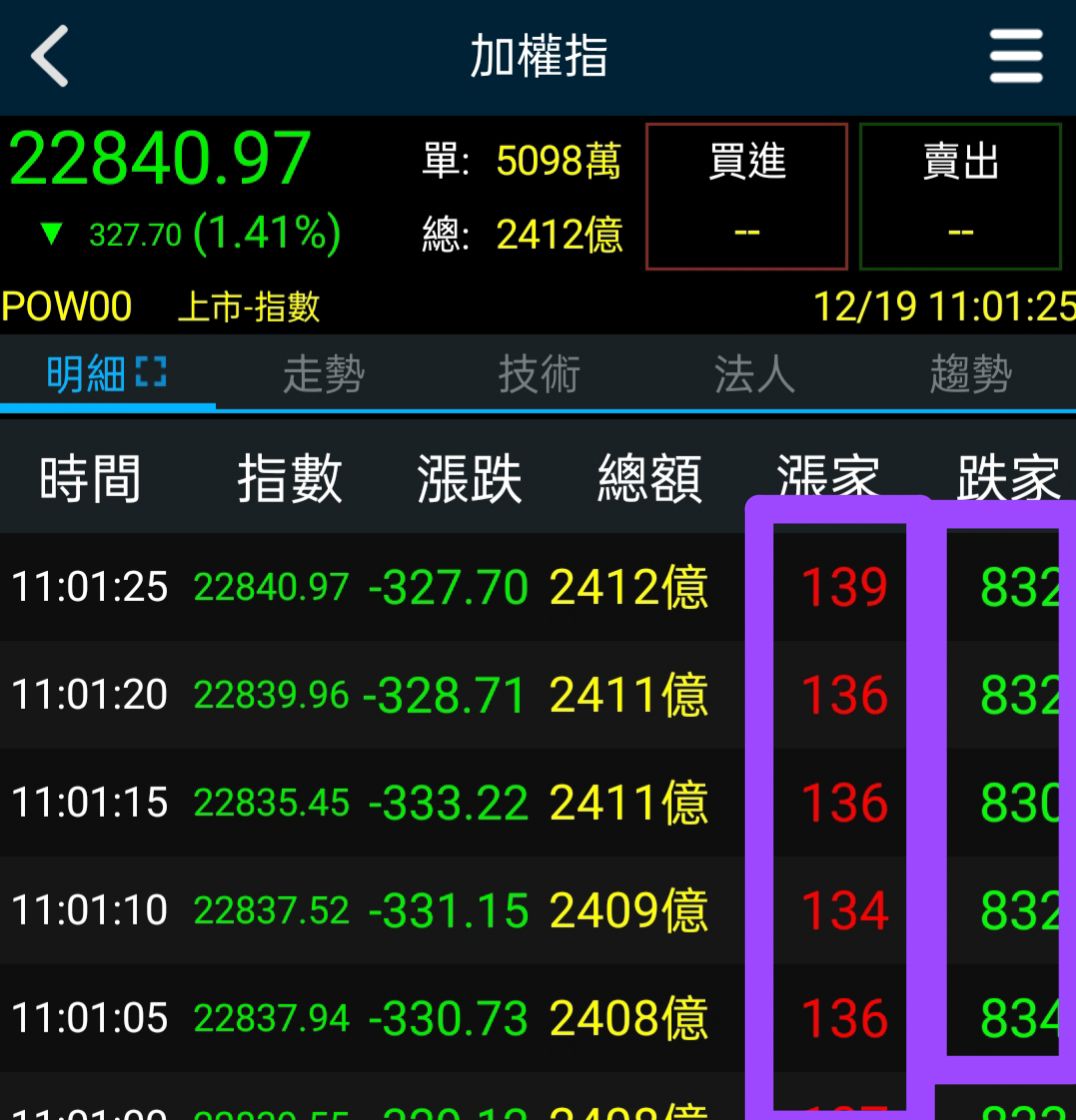This screenshot has width=1076, height=1120.
Task: Tap the back arrow to exit 加權指
Action: (x=48, y=57)
